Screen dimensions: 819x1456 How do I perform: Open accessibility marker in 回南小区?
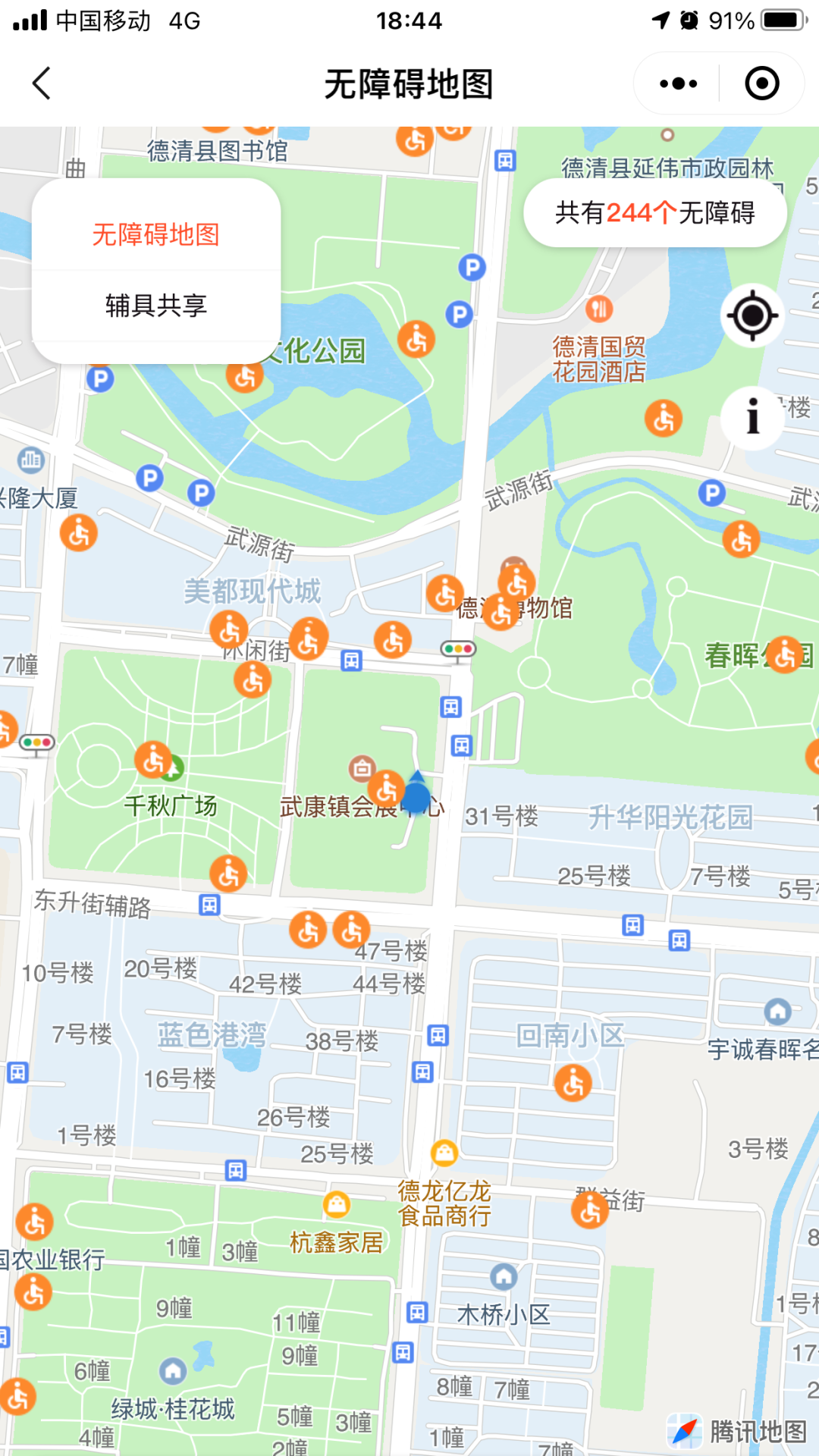point(573,1083)
